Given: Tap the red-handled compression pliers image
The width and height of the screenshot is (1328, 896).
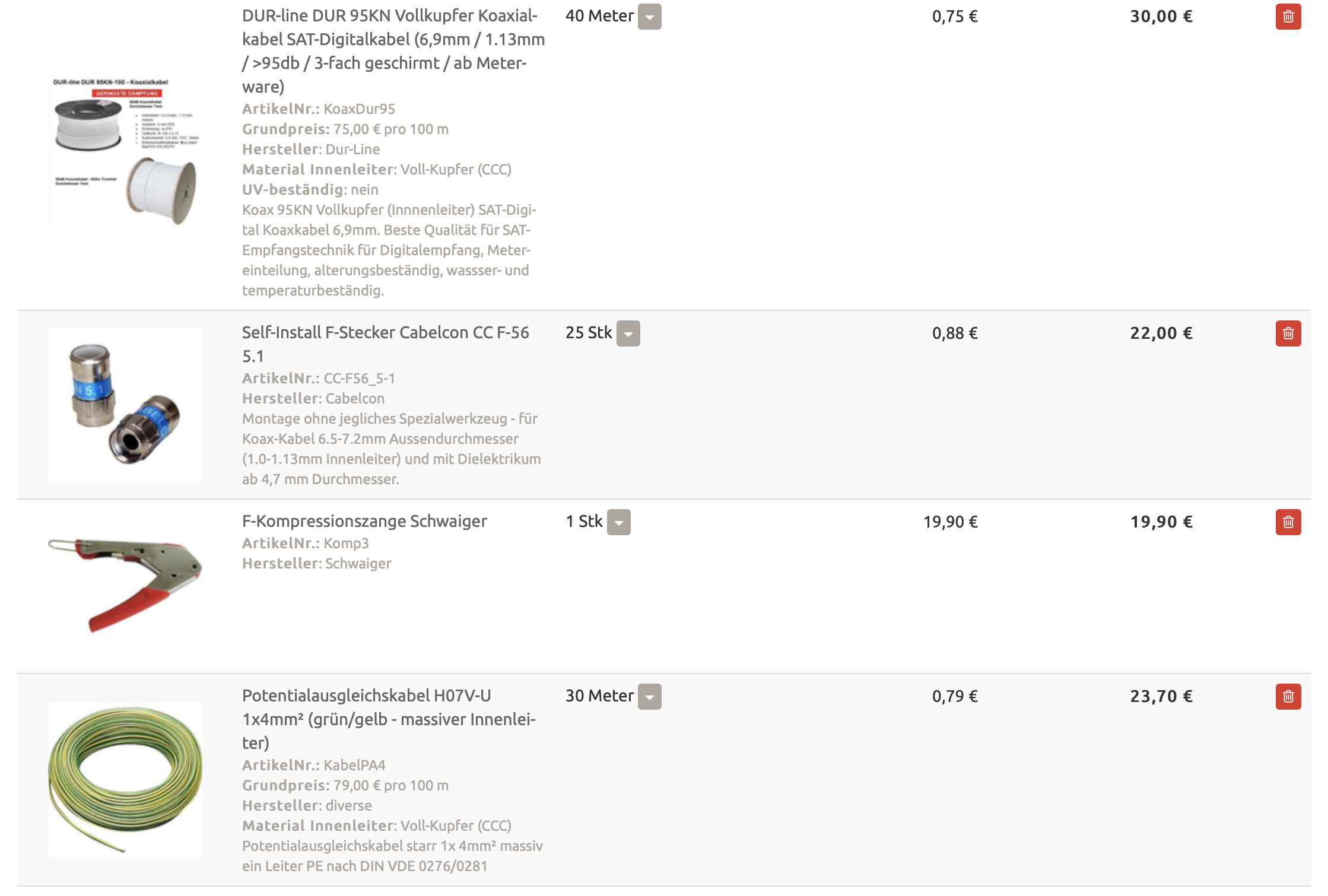Looking at the screenshot, I should point(125,584).
